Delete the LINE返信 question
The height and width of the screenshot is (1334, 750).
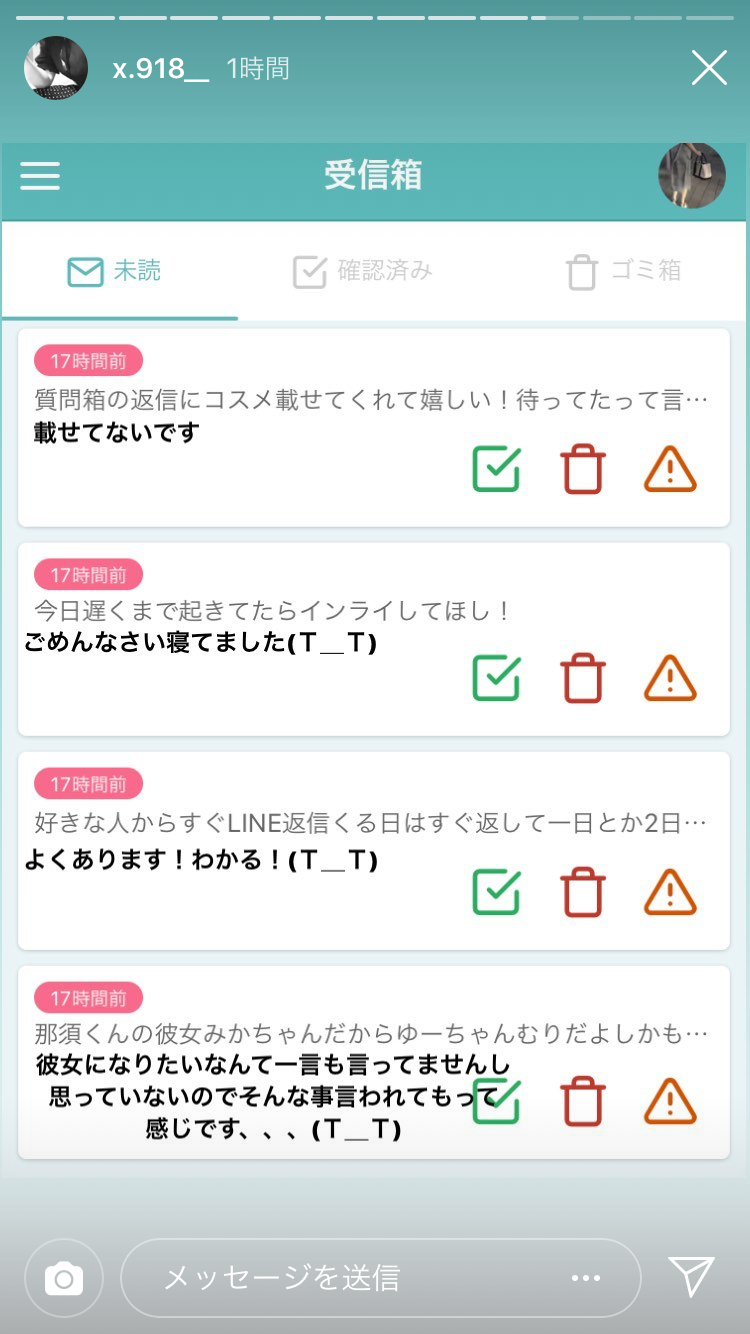coord(584,893)
